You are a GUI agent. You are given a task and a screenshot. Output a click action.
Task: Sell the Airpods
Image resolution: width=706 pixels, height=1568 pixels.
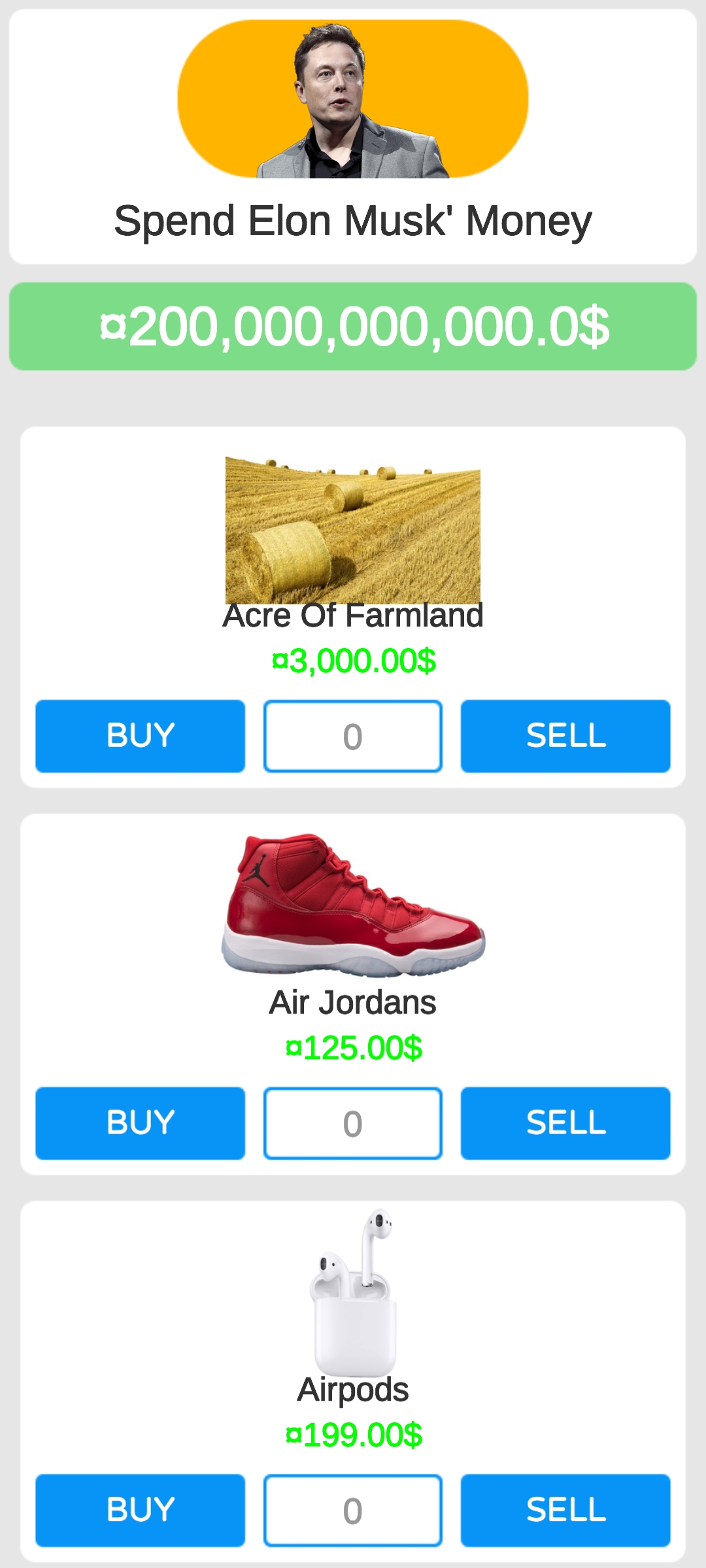[x=565, y=1510]
